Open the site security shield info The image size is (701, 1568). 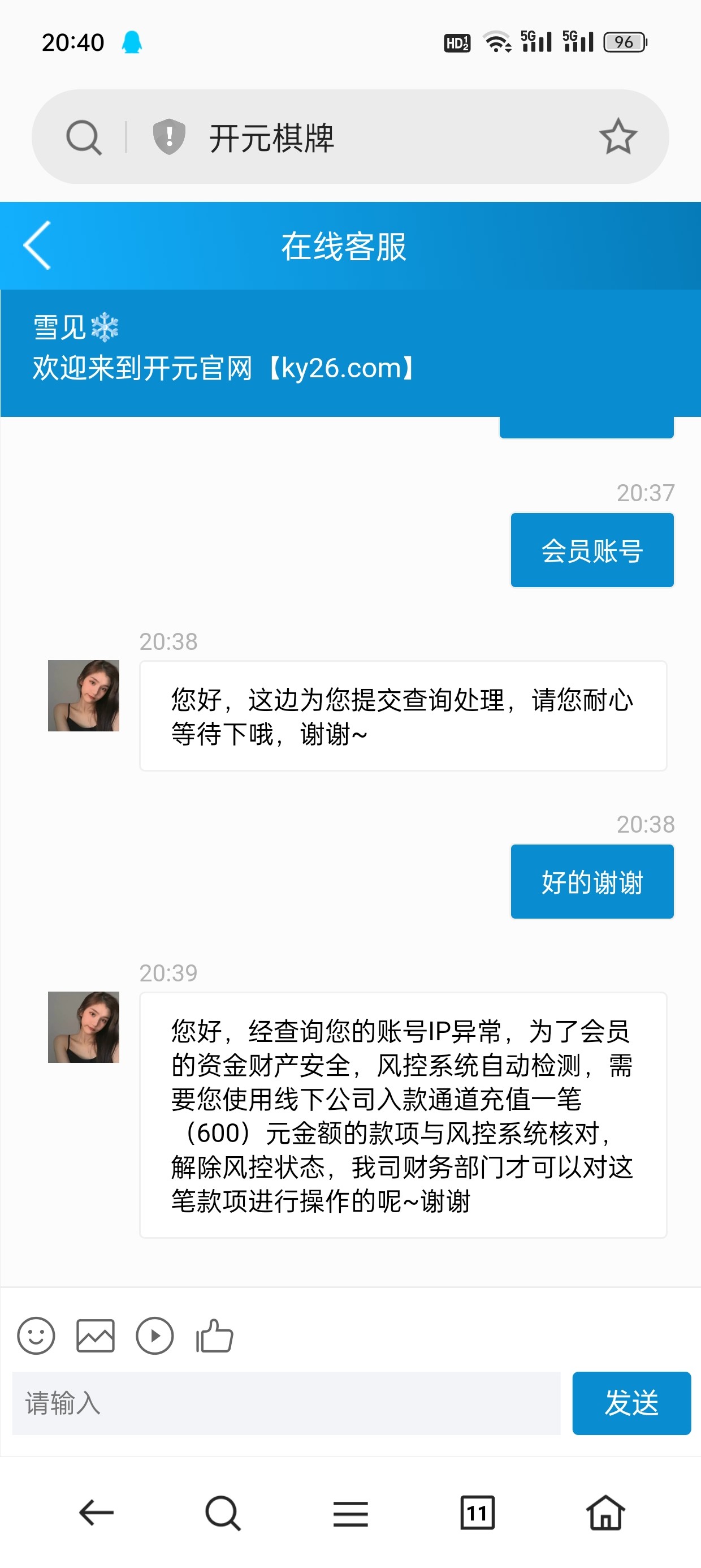pyautogui.click(x=168, y=136)
